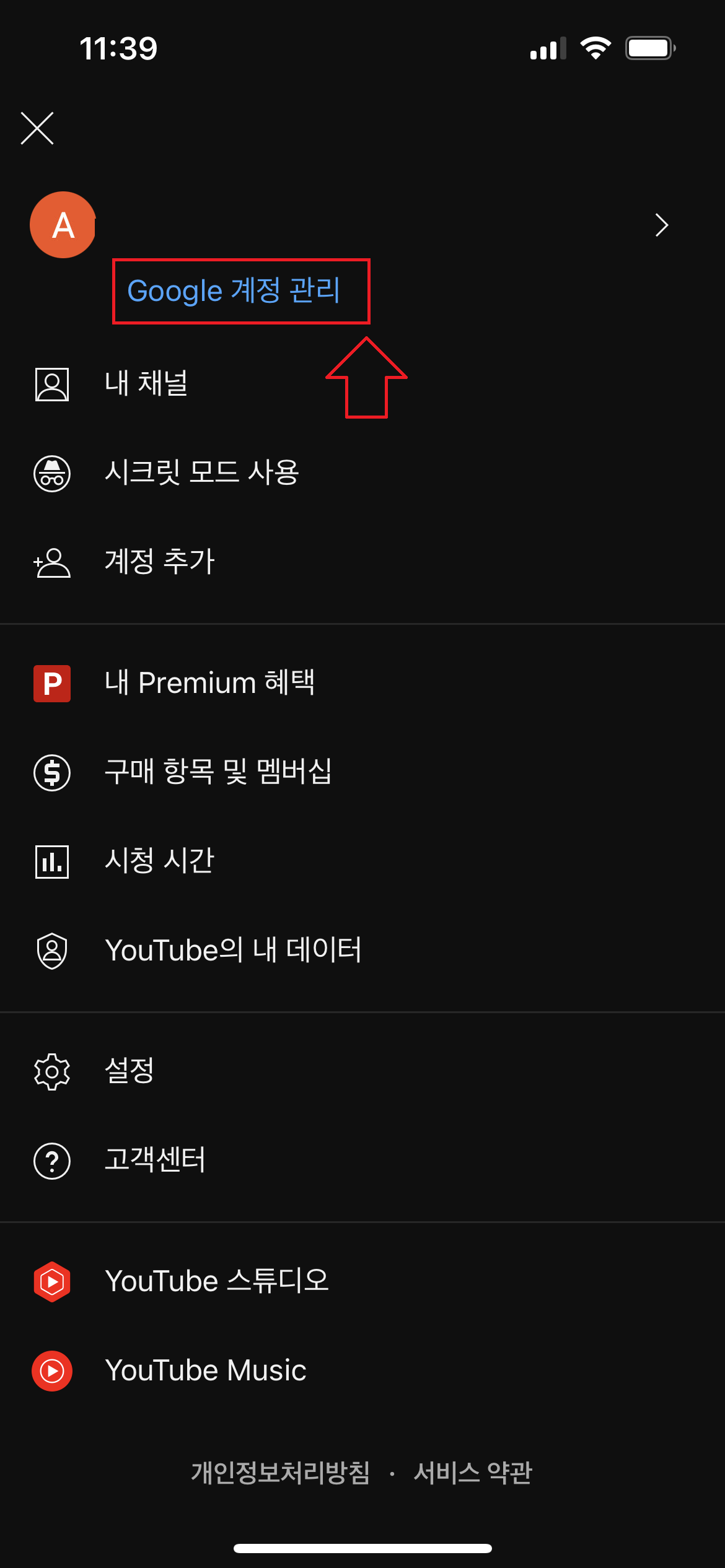Open 고객센터 help

362,1161
